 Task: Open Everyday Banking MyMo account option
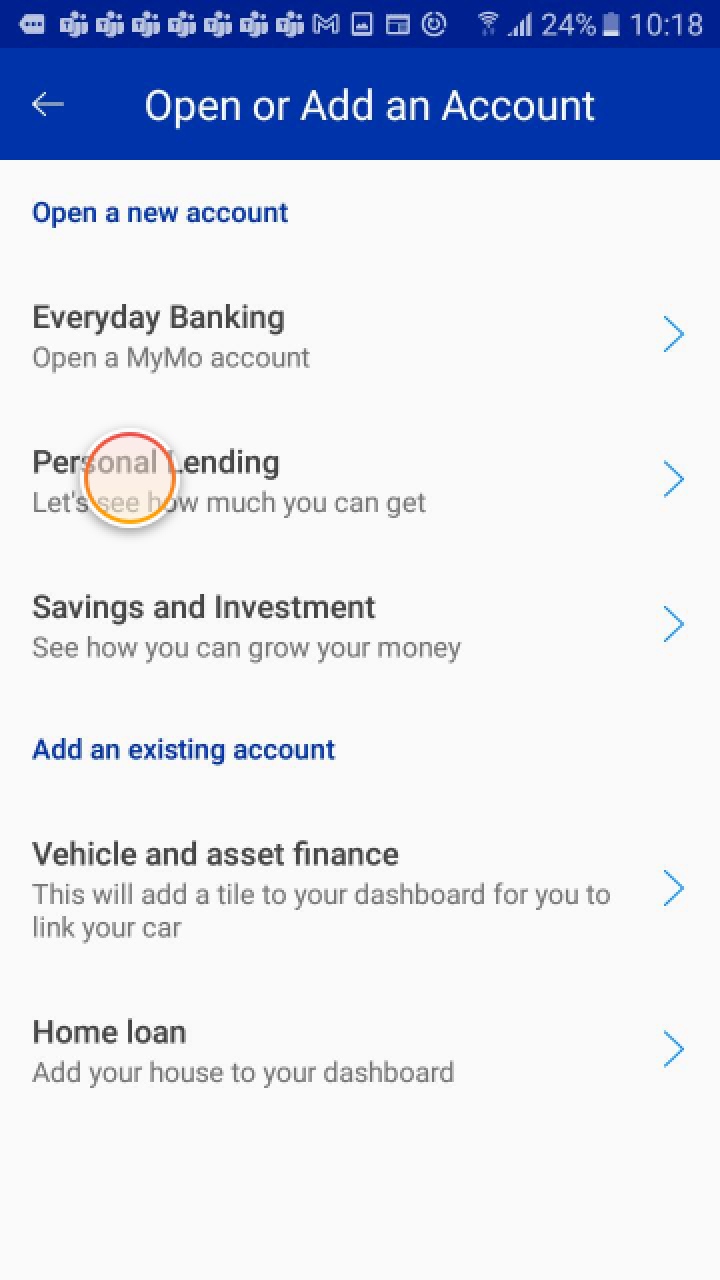click(358, 336)
